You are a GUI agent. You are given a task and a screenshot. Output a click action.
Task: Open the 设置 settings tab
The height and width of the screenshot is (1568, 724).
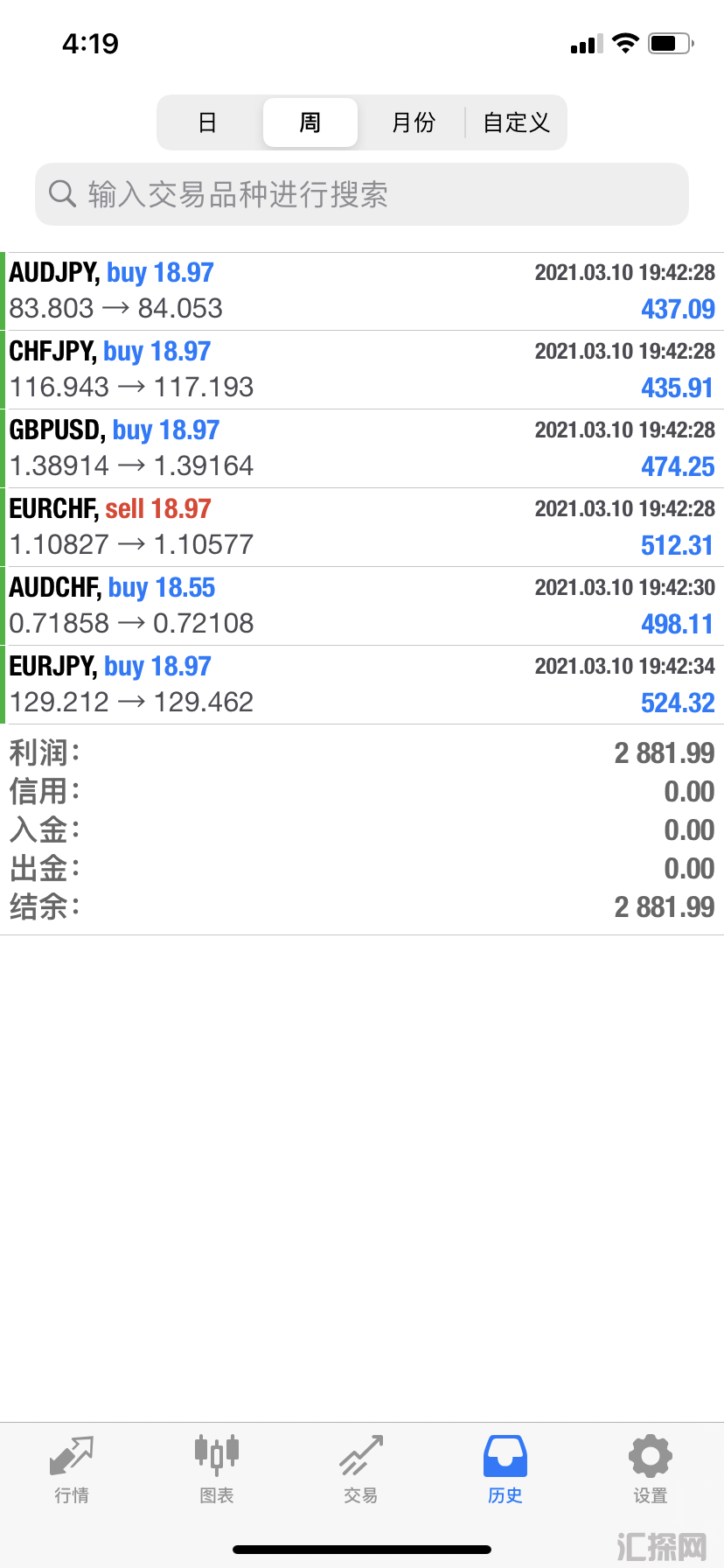click(651, 1470)
